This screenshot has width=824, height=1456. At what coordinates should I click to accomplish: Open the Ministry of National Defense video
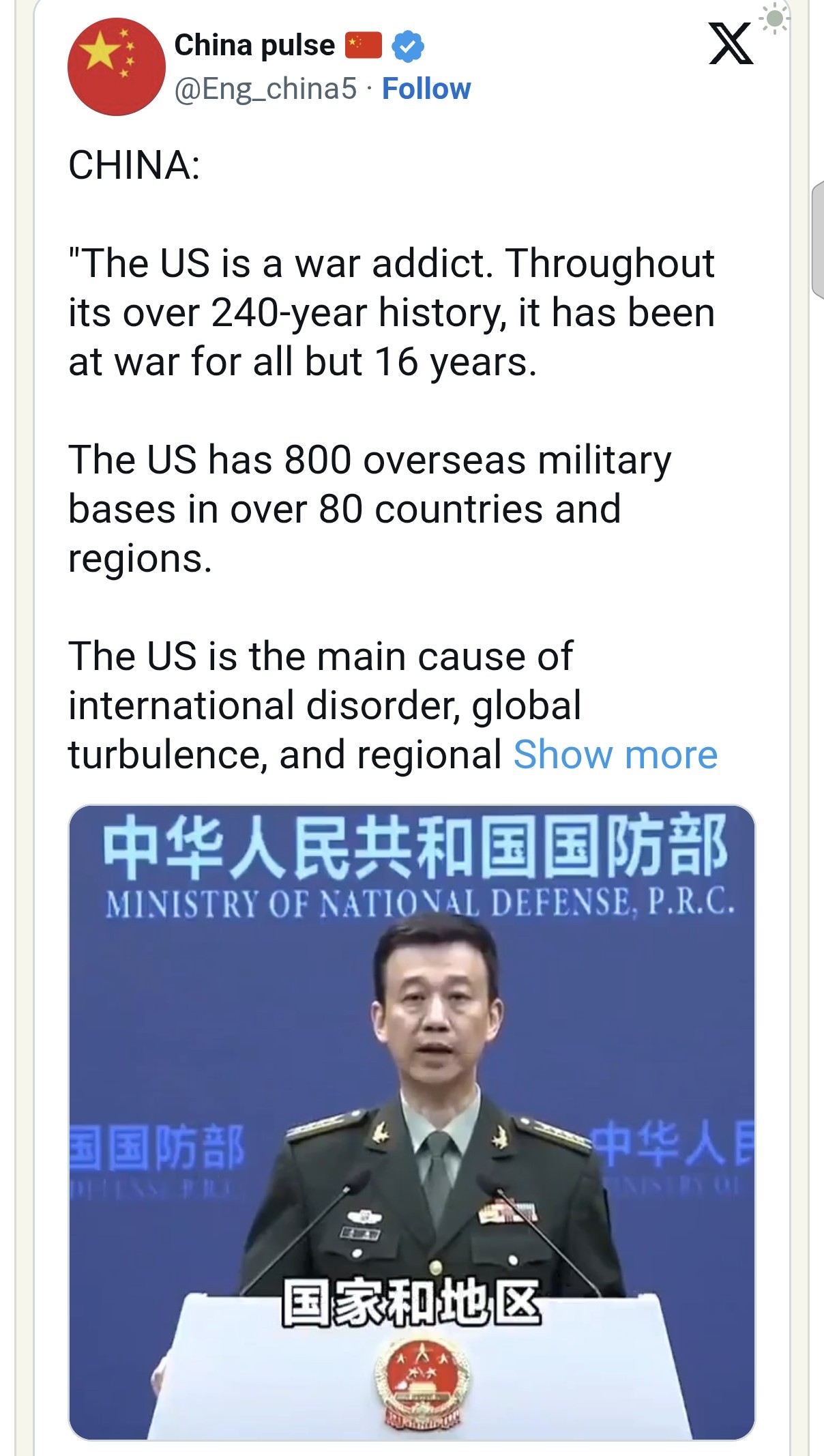tap(412, 1122)
